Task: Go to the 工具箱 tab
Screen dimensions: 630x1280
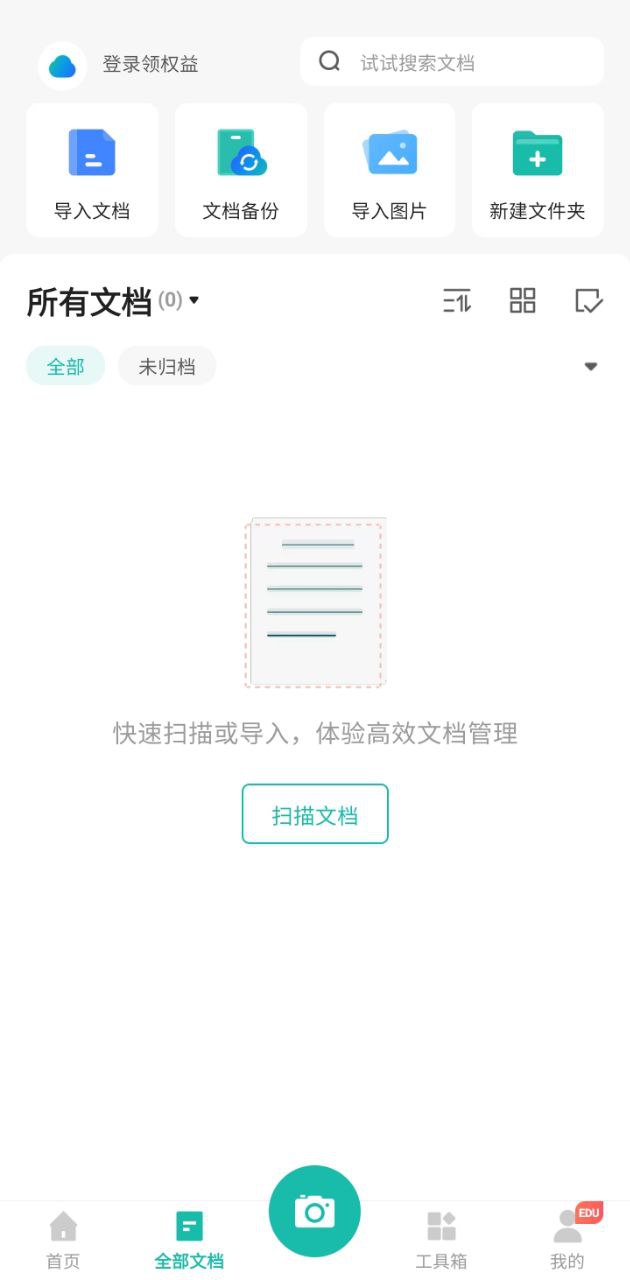Action: click(441, 1240)
